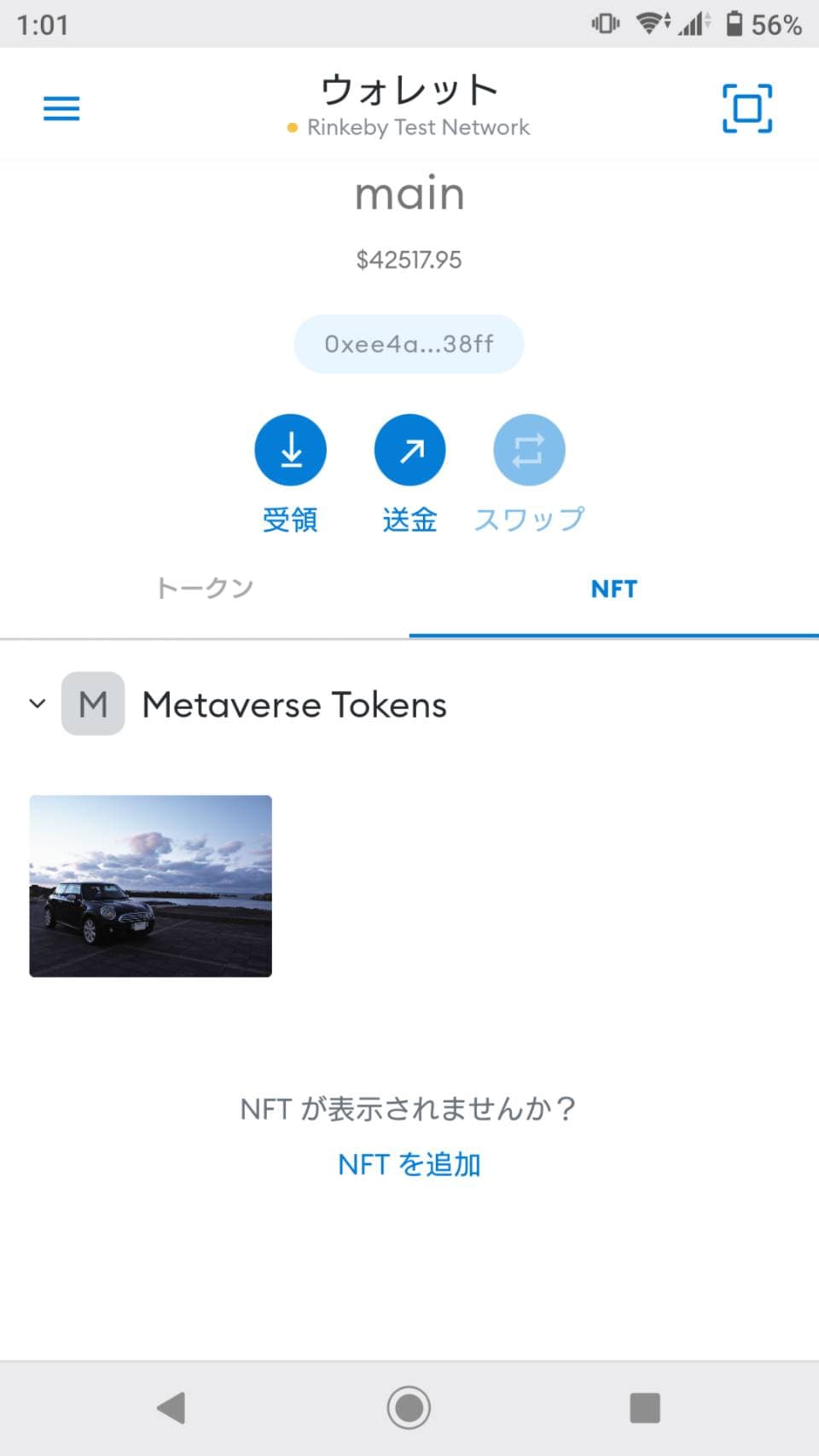The height and width of the screenshot is (1456, 819).
Task: Open the car photo NFT
Action: tap(151, 886)
